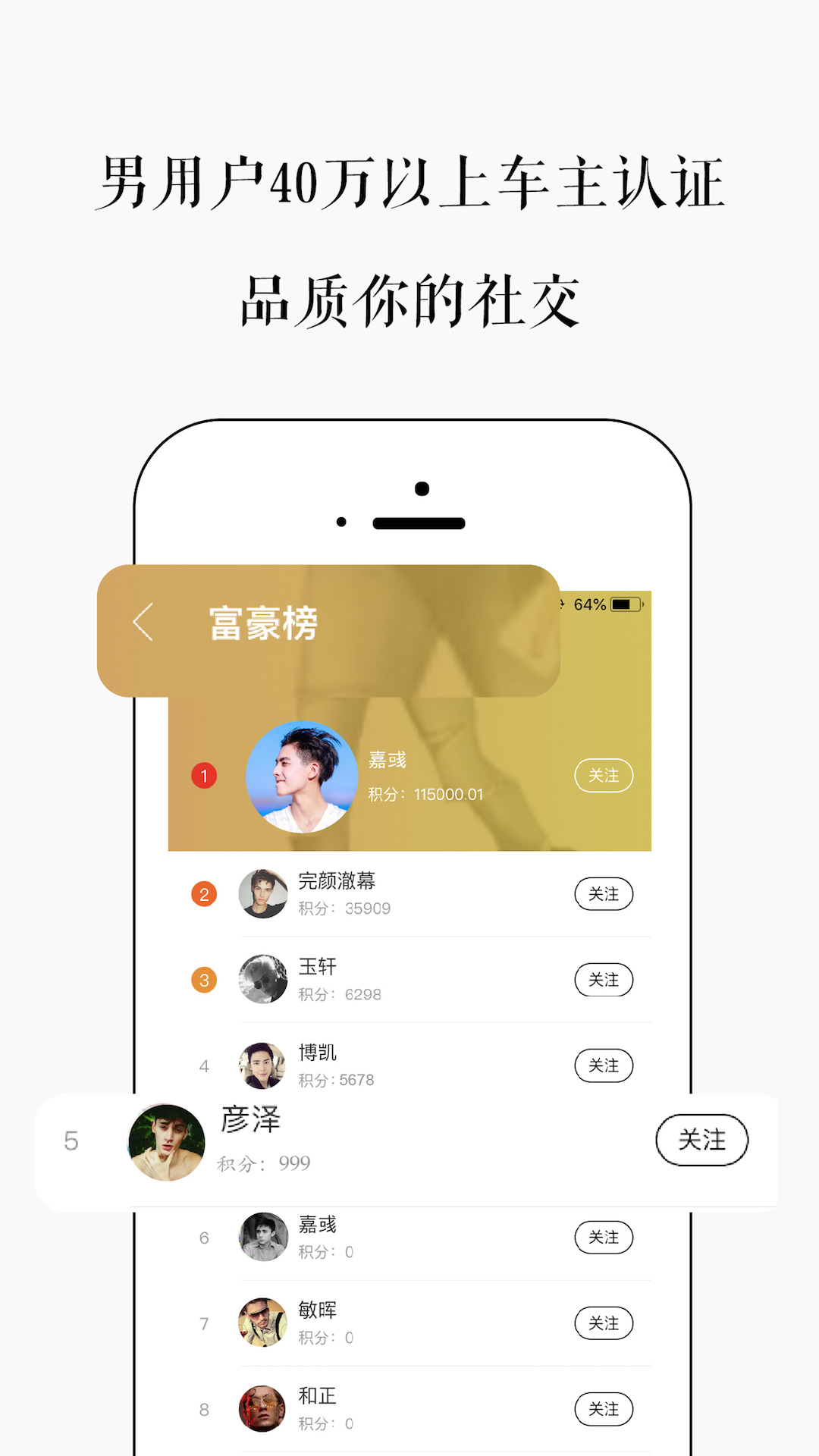Image resolution: width=819 pixels, height=1456 pixels.
Task: Open 博凯's avatar image
Action: tap(263, 1065)
